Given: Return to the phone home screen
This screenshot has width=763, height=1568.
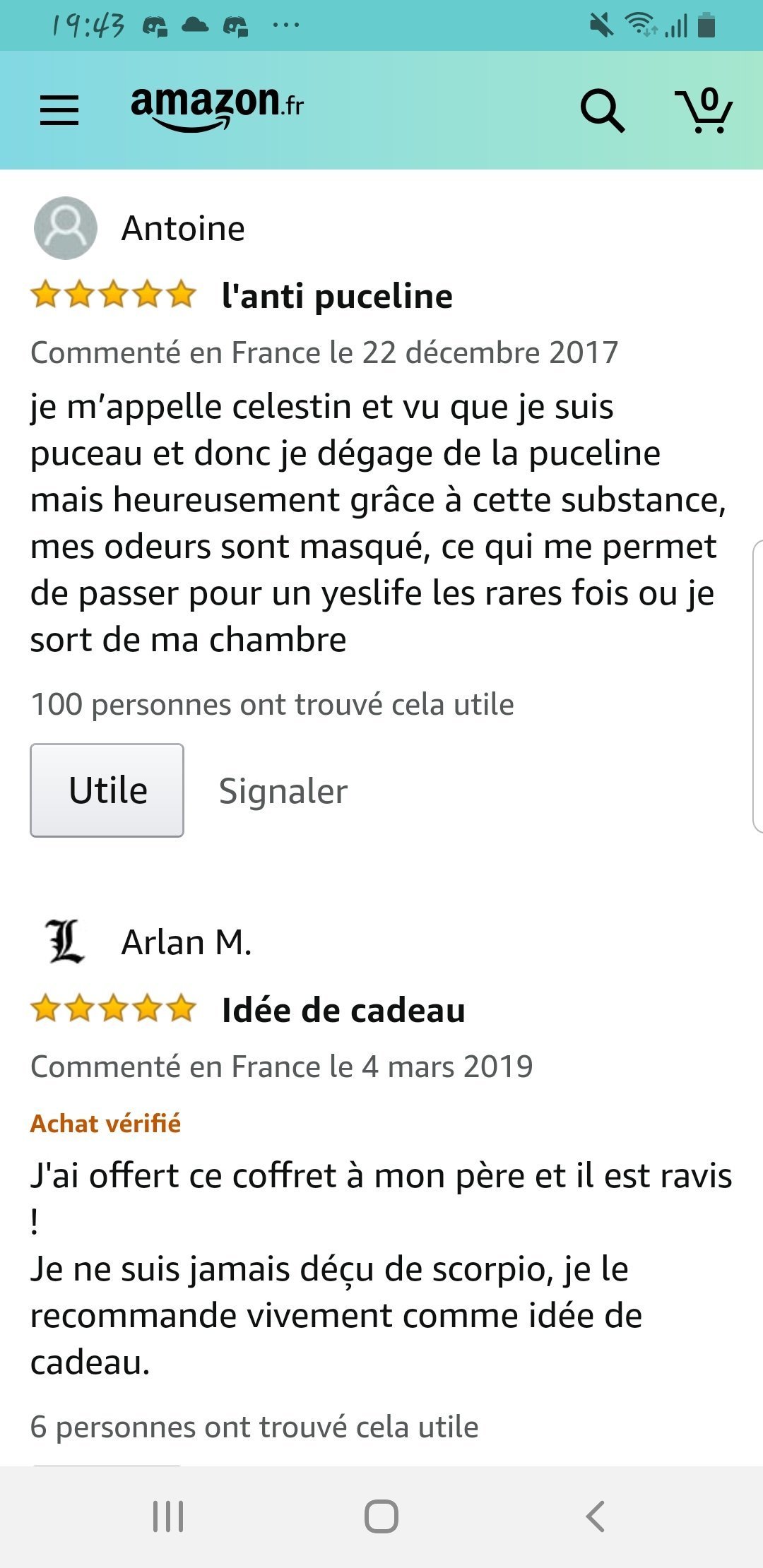Looking at the screenshot, I should tap(381, 1516).
